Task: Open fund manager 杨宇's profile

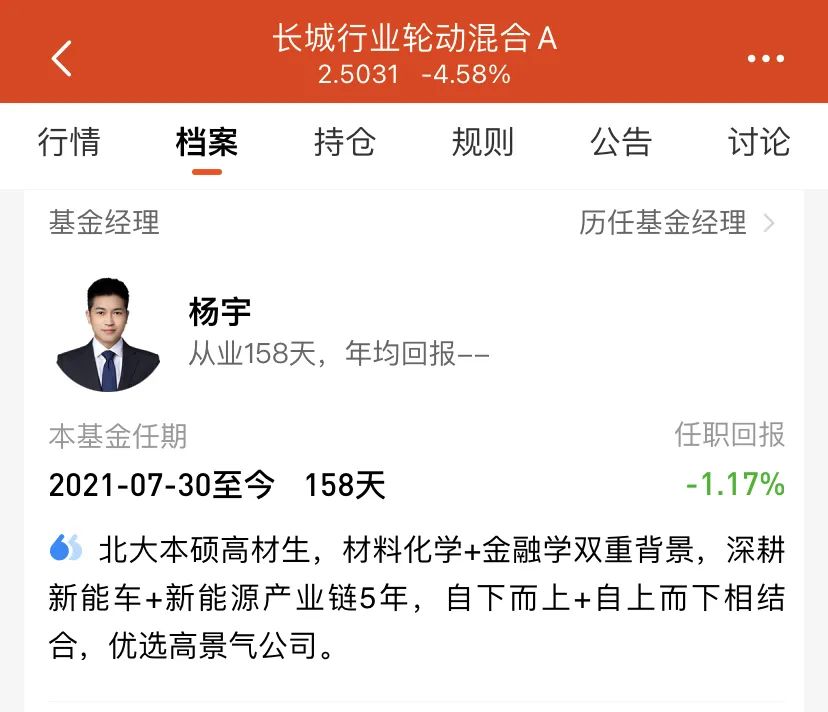Action: (x=219, y=312)
